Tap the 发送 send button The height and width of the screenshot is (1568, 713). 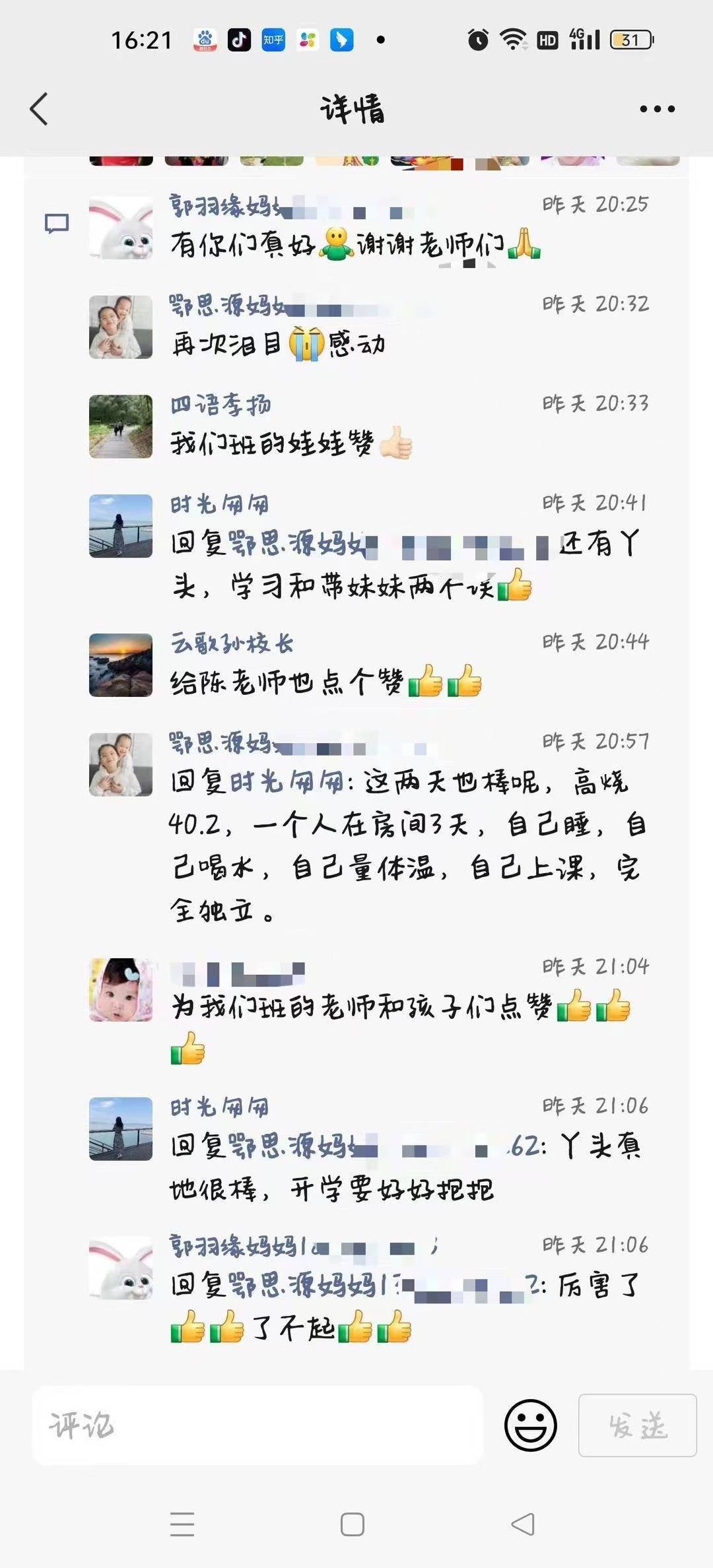(637, 1425)
